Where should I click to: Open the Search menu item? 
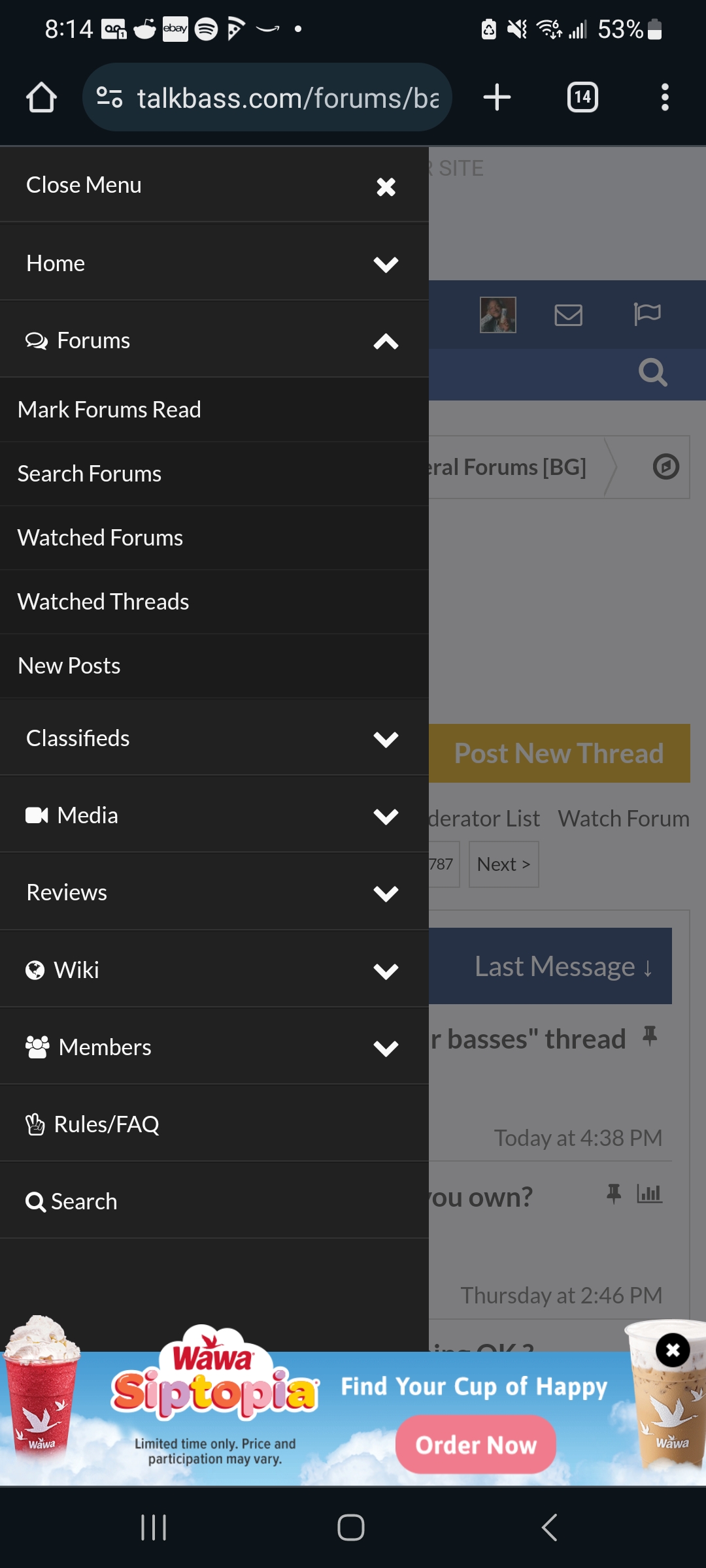pos(214,1201)
